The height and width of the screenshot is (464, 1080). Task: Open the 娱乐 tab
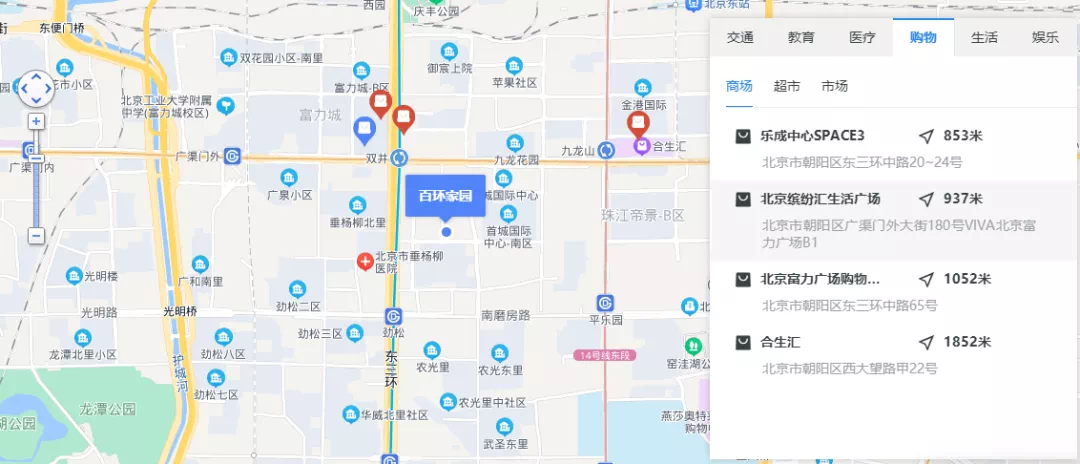click(1045, 38)
